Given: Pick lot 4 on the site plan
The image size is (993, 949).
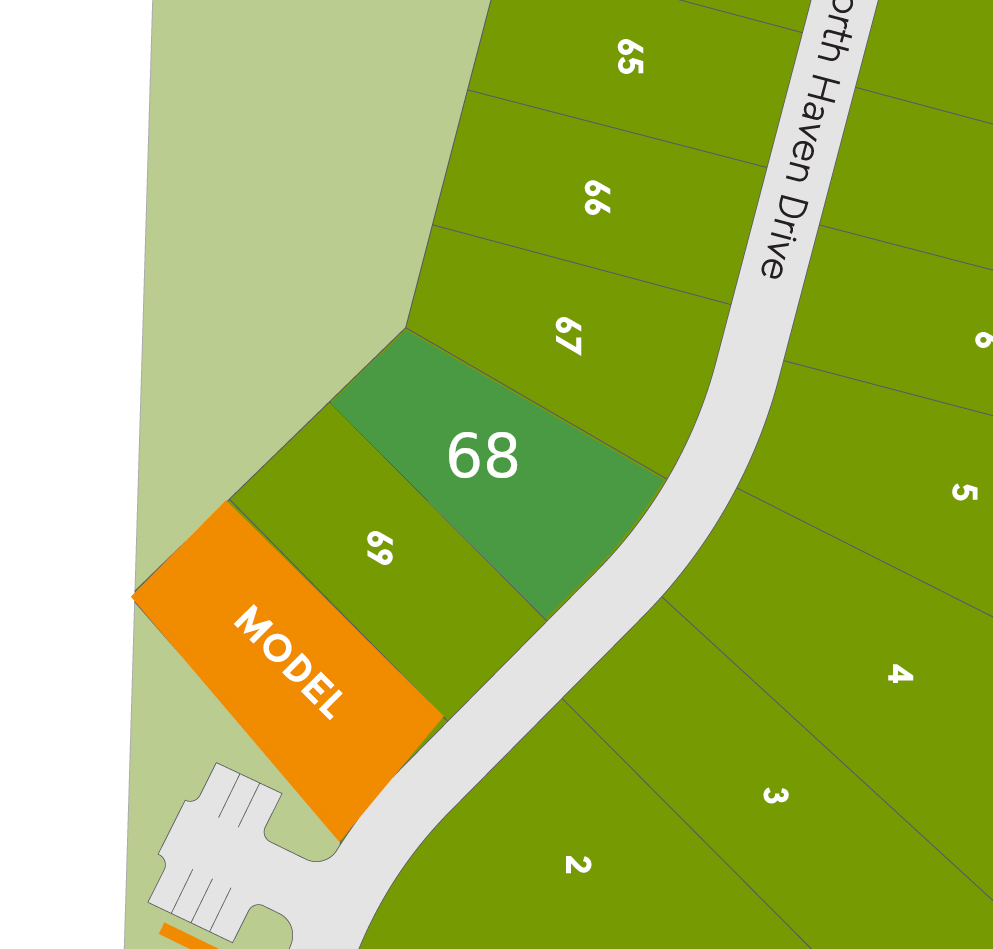Looking at the screenshot, I should 899,673.
